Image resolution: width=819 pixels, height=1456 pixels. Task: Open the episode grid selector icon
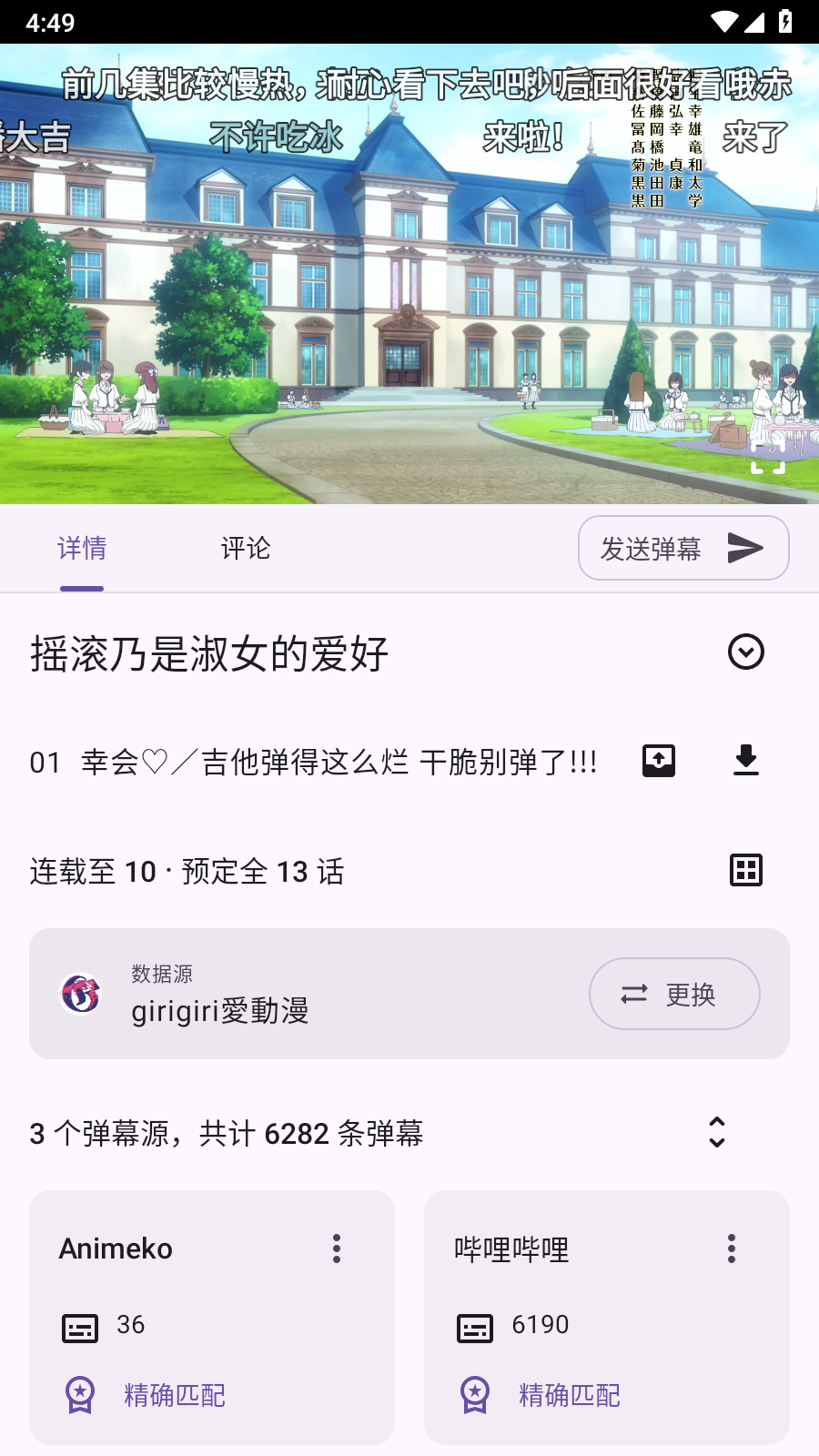click(x=746, y=870)
